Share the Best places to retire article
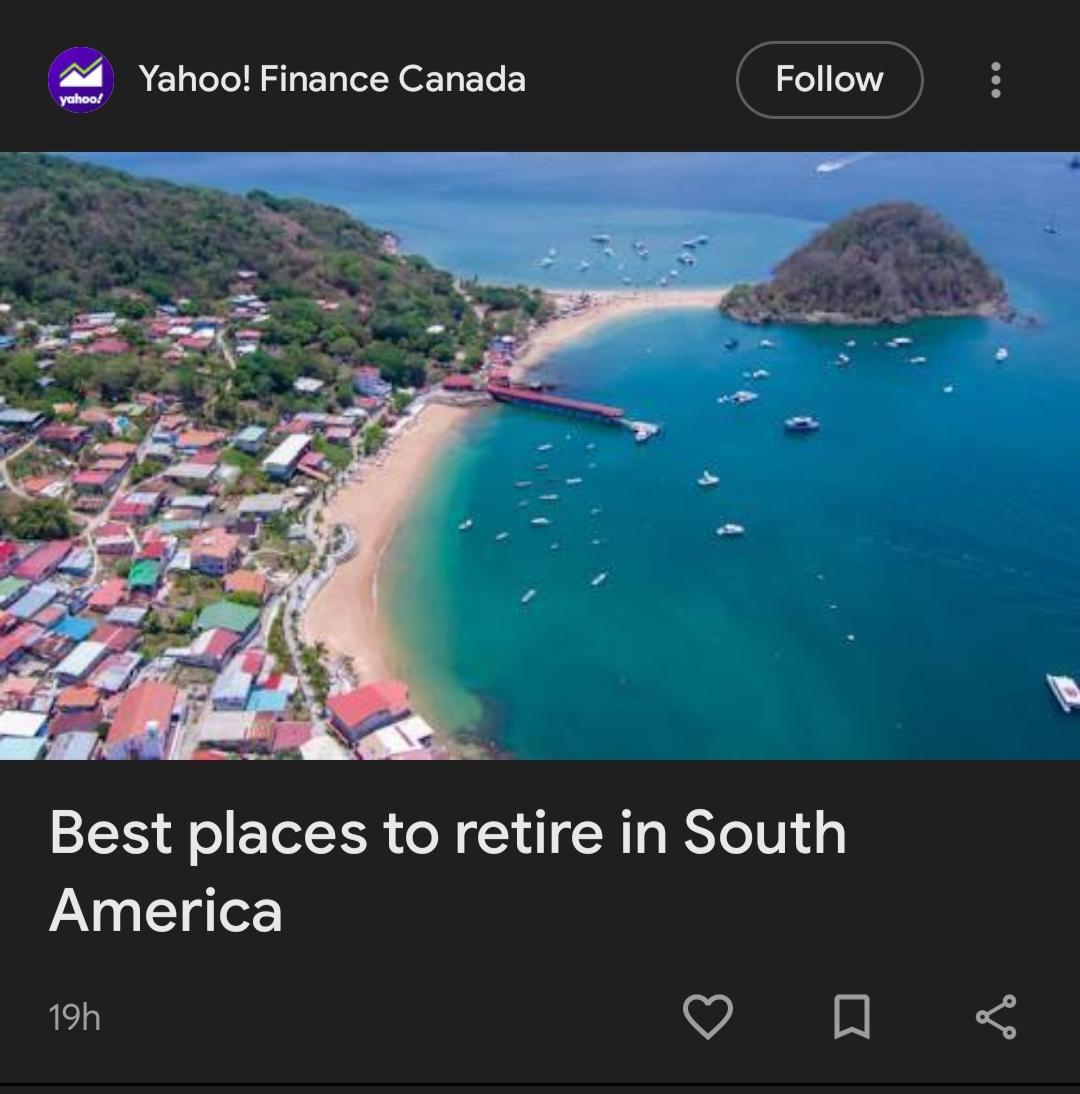This screenshot has width=1080, height=1094. tap(996, 1017)
